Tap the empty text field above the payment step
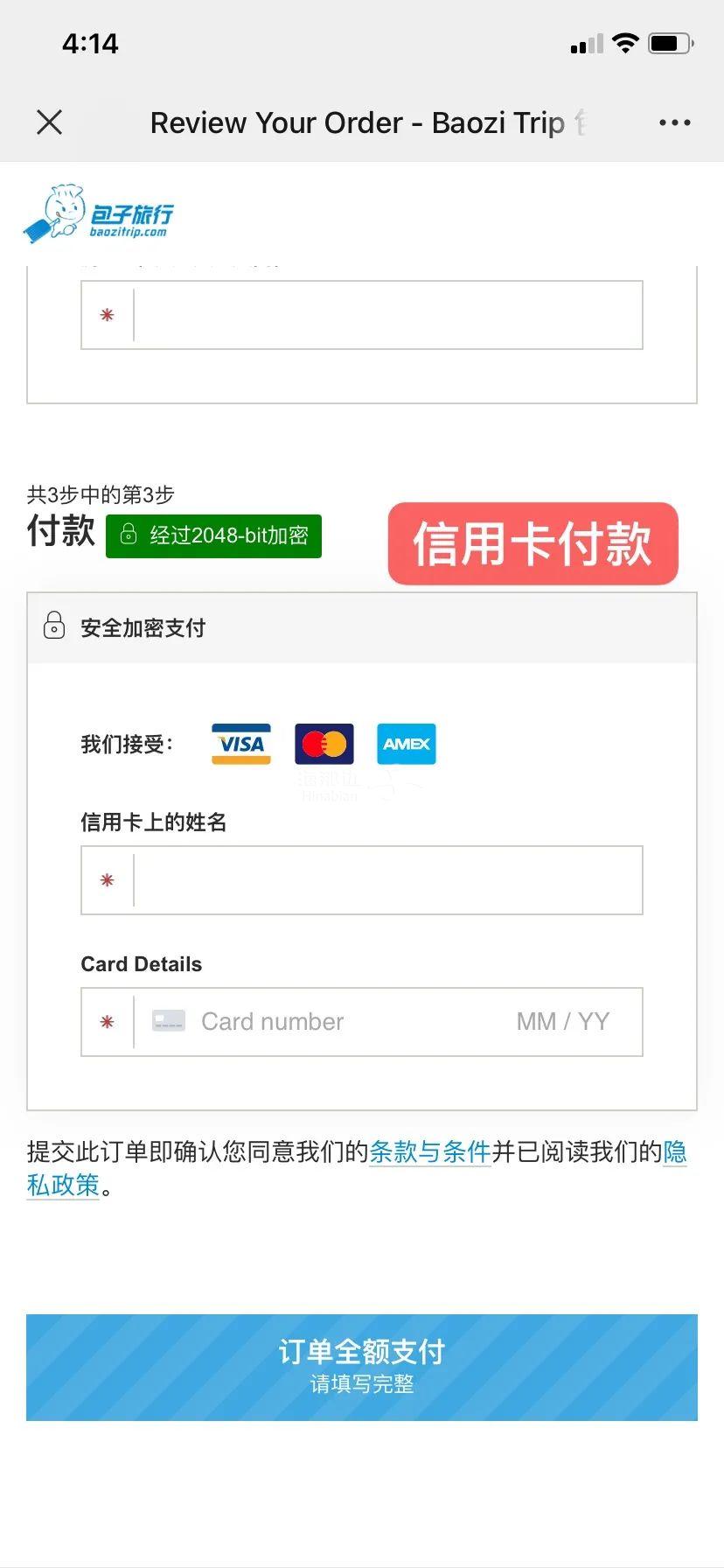Screen dimensions: 724x1568 (386, 315)
